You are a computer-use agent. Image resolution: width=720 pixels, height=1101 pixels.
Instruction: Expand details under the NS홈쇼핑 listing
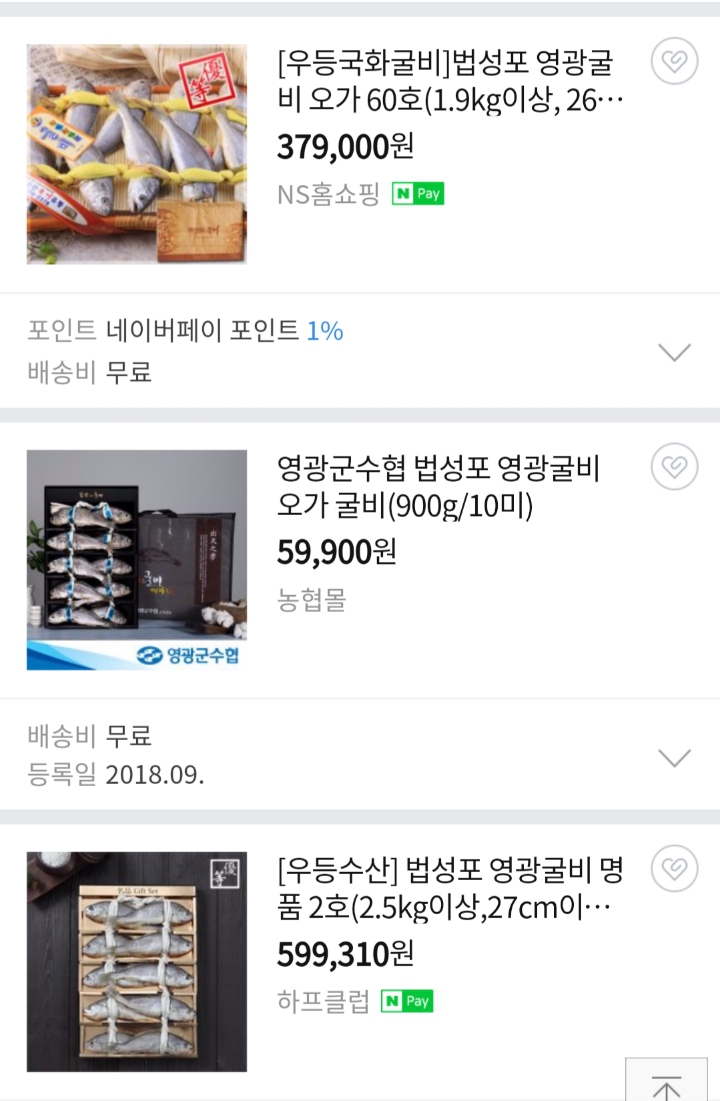click(675, 351)
